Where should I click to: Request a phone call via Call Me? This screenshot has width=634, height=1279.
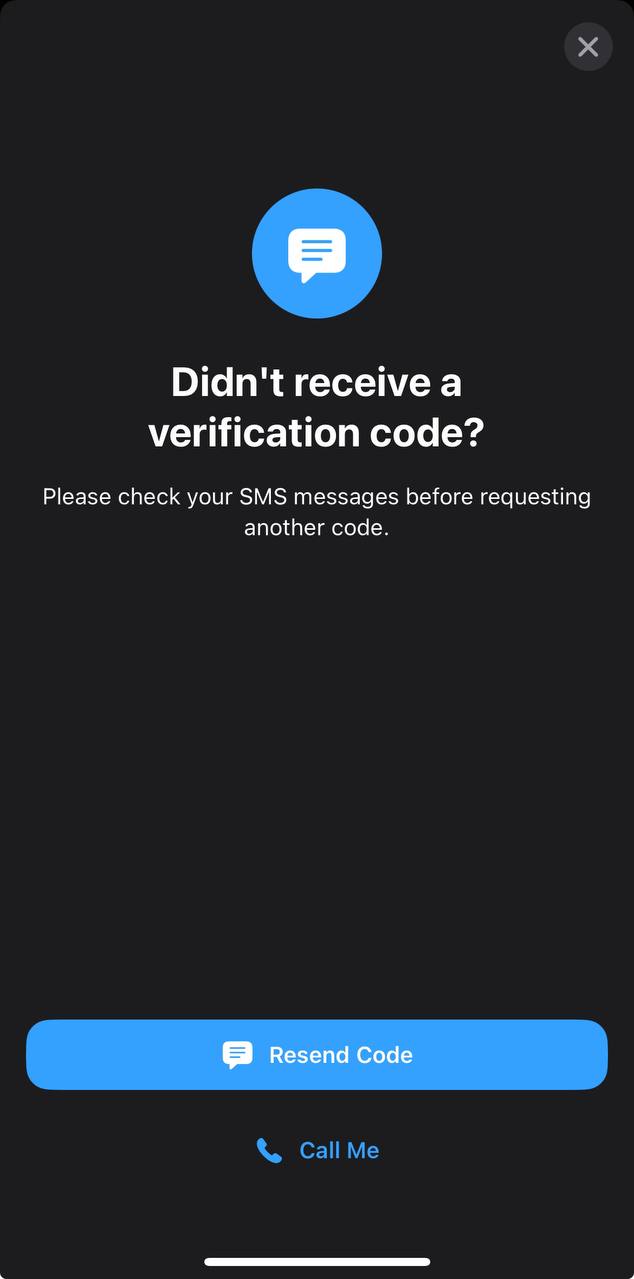pos(318,1150)
